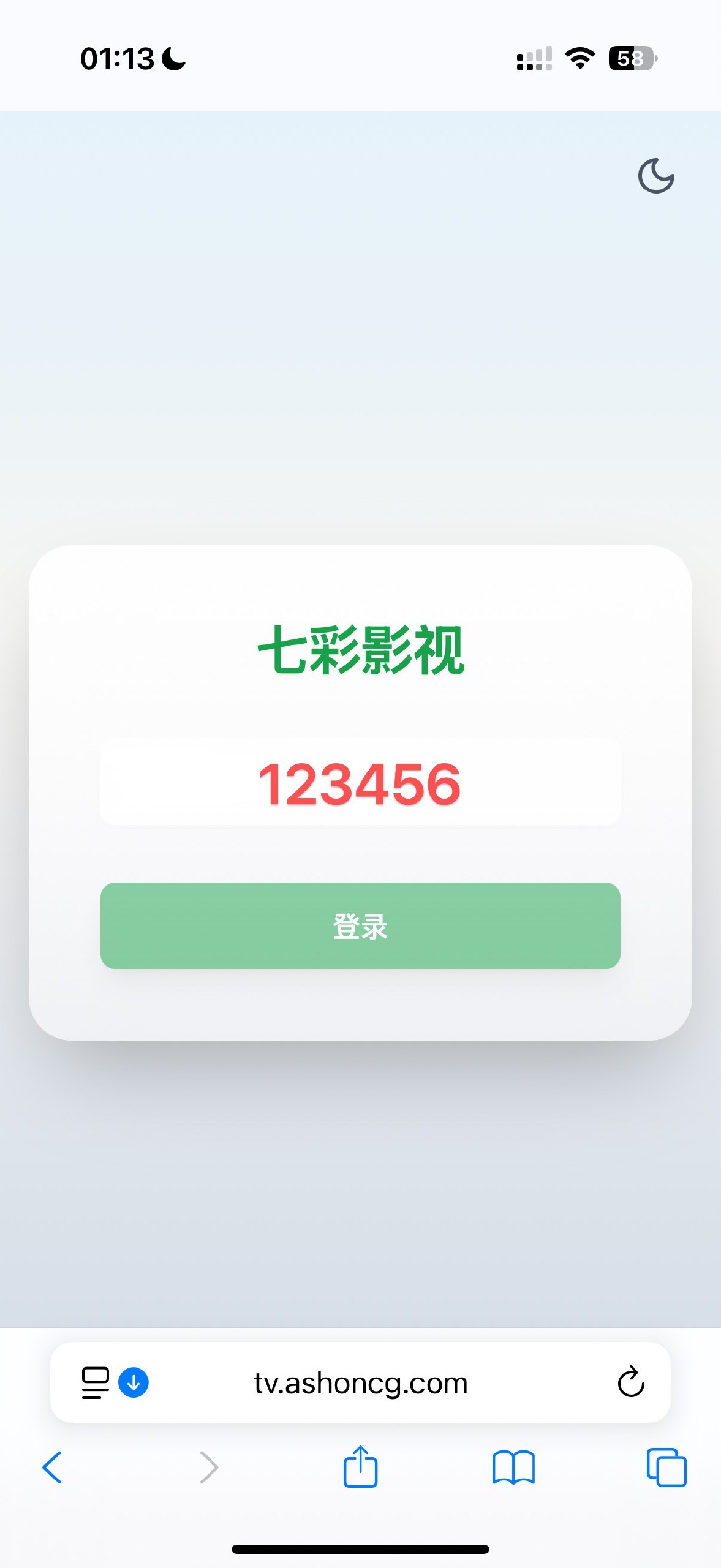
Task: Tap the password field showing 123456
Action: pyautogui.click(x=360, y=783)
